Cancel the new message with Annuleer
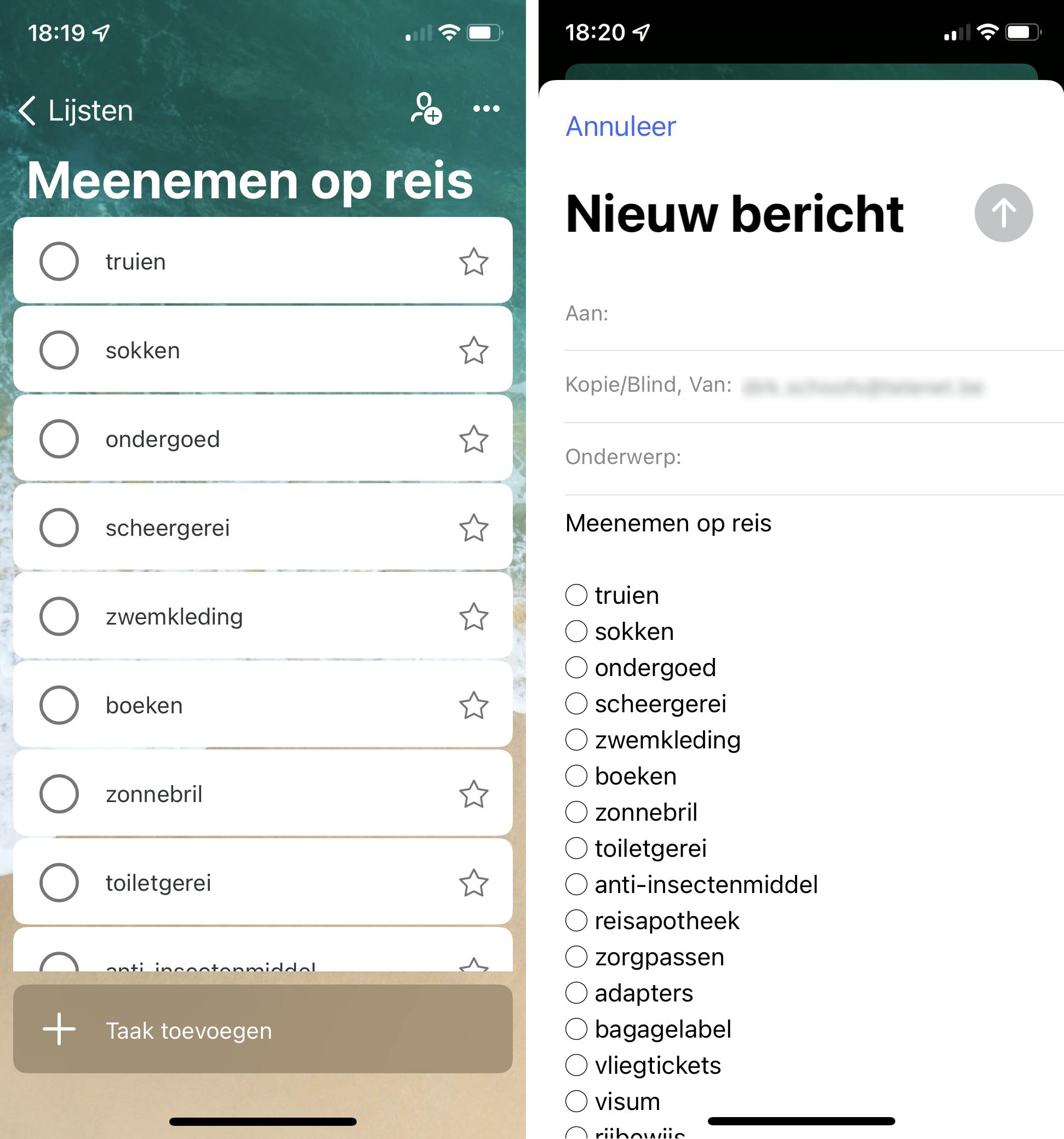 [x=621, y=127]
